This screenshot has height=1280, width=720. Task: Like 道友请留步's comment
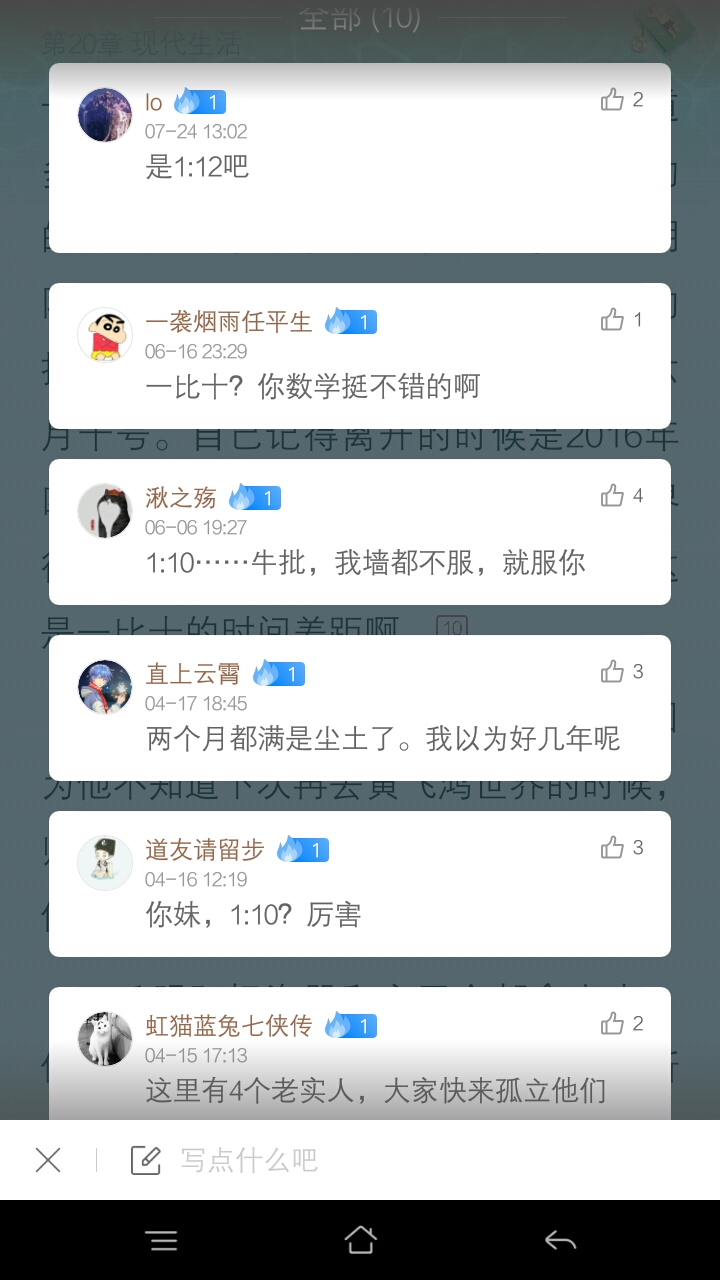click(x=612, y=847)
